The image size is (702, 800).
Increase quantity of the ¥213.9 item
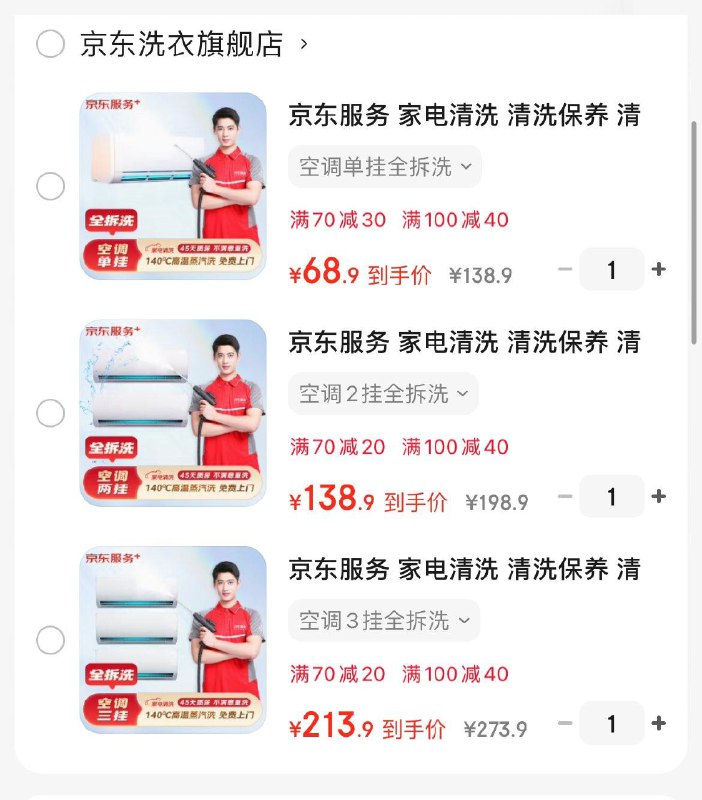point(658,723)
